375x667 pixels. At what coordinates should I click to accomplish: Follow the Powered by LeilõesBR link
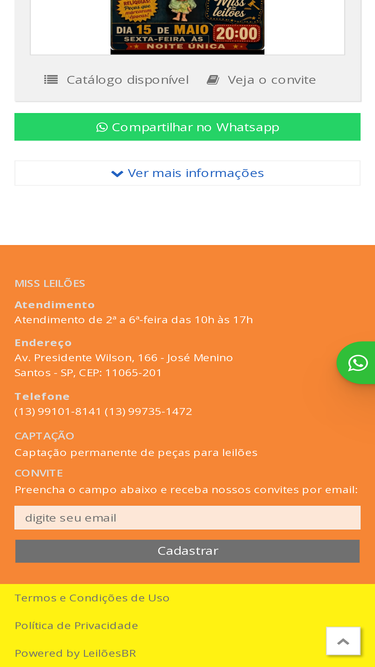click(75, 653)
